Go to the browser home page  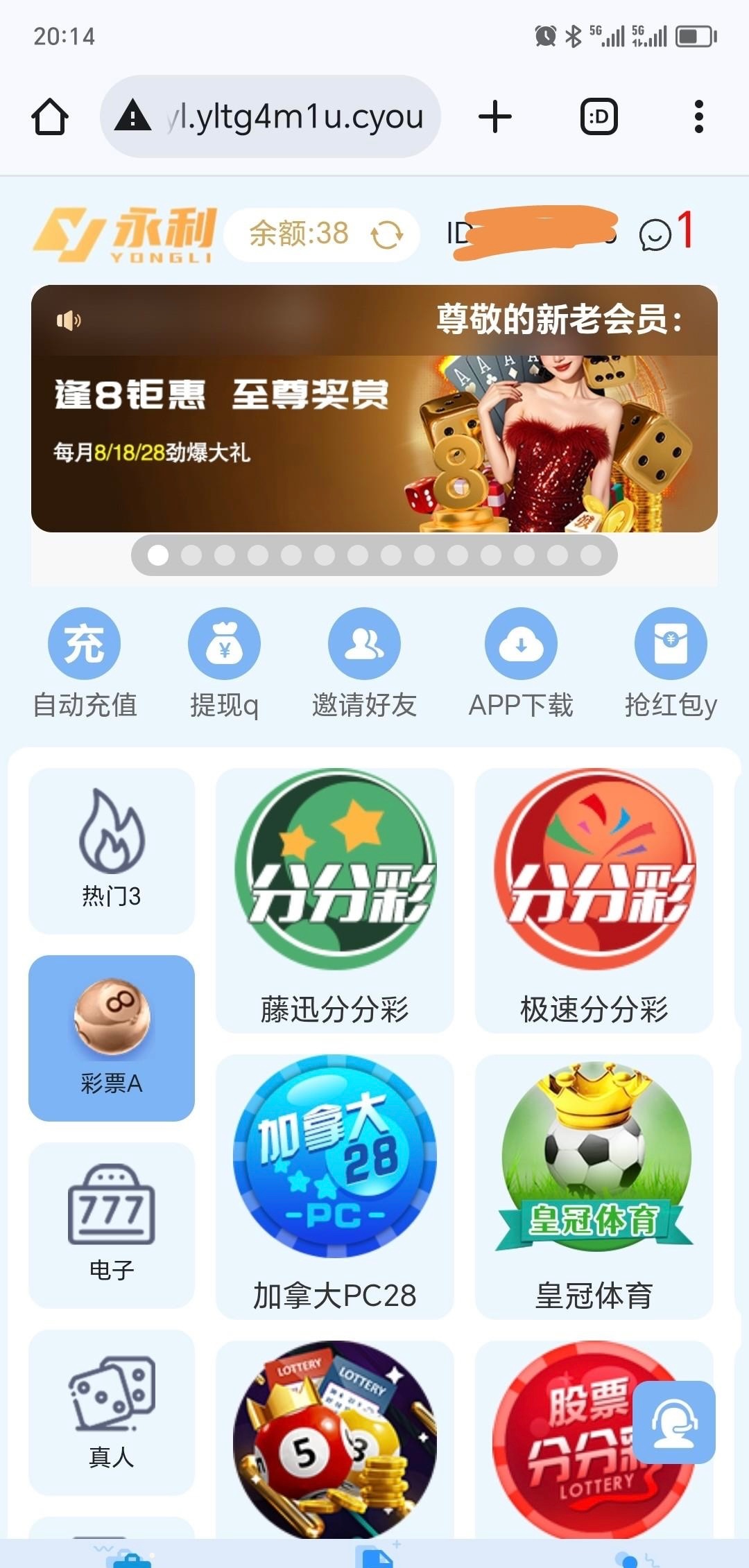coord(50,116)
